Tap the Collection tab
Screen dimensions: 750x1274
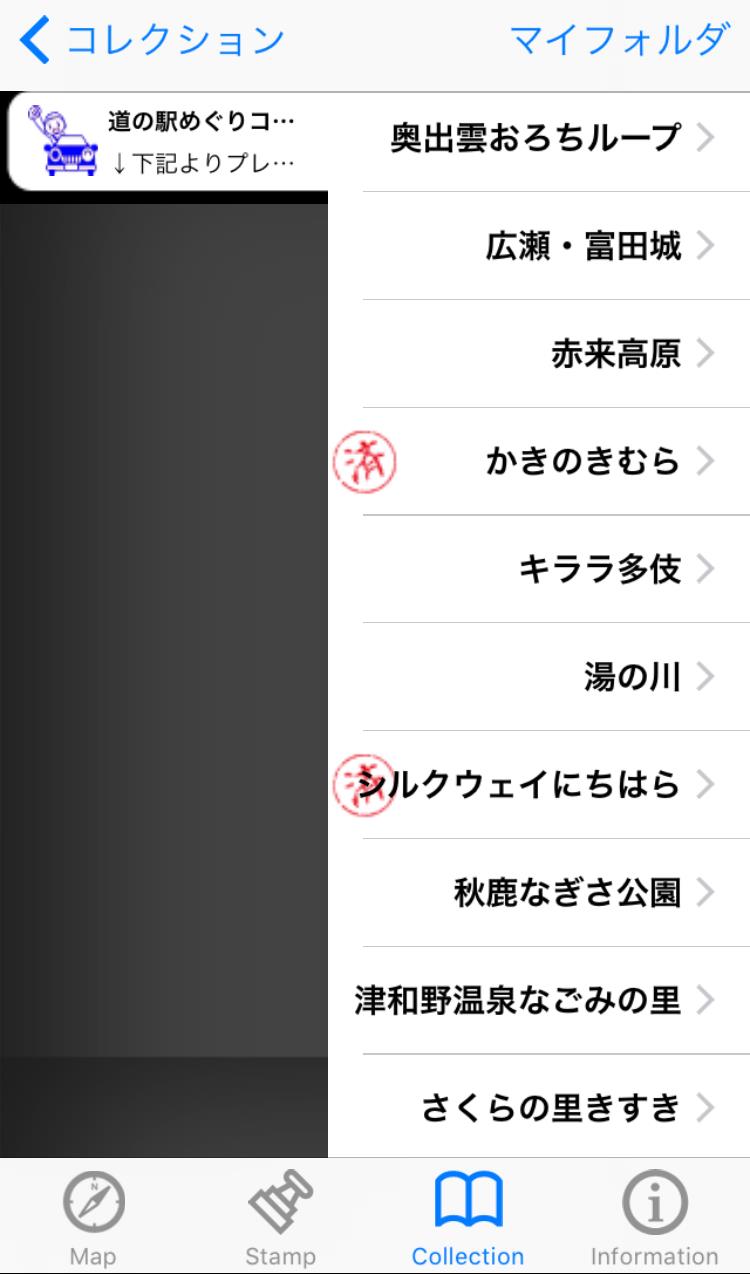coord(467,1217)
